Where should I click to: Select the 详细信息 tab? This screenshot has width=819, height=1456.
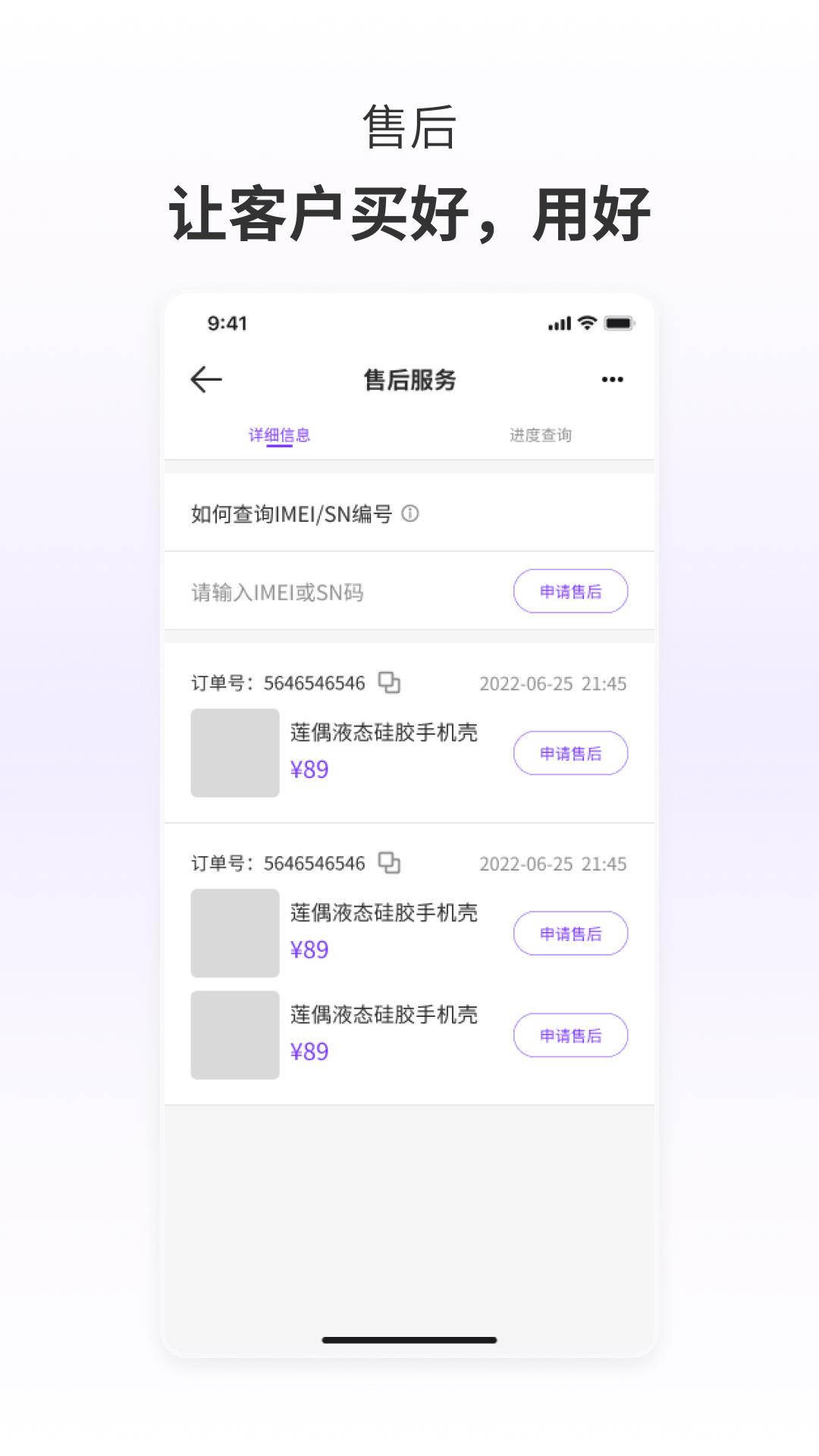click(x=278, y=435)
